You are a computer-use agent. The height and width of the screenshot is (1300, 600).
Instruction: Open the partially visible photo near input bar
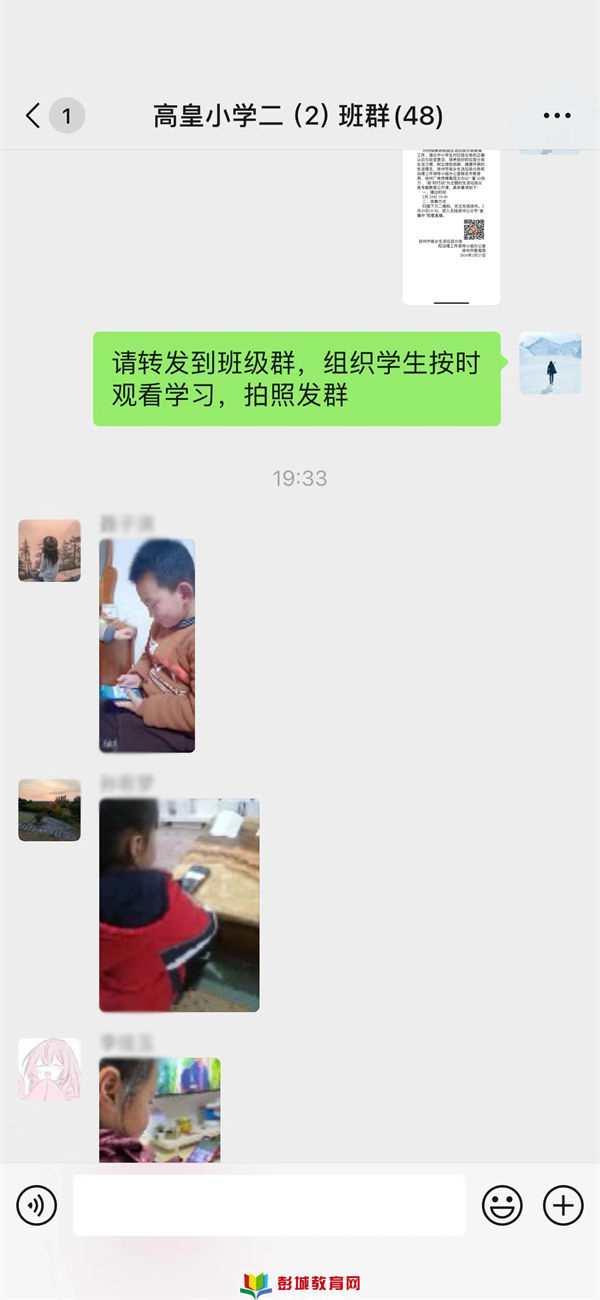point(159,1110)
